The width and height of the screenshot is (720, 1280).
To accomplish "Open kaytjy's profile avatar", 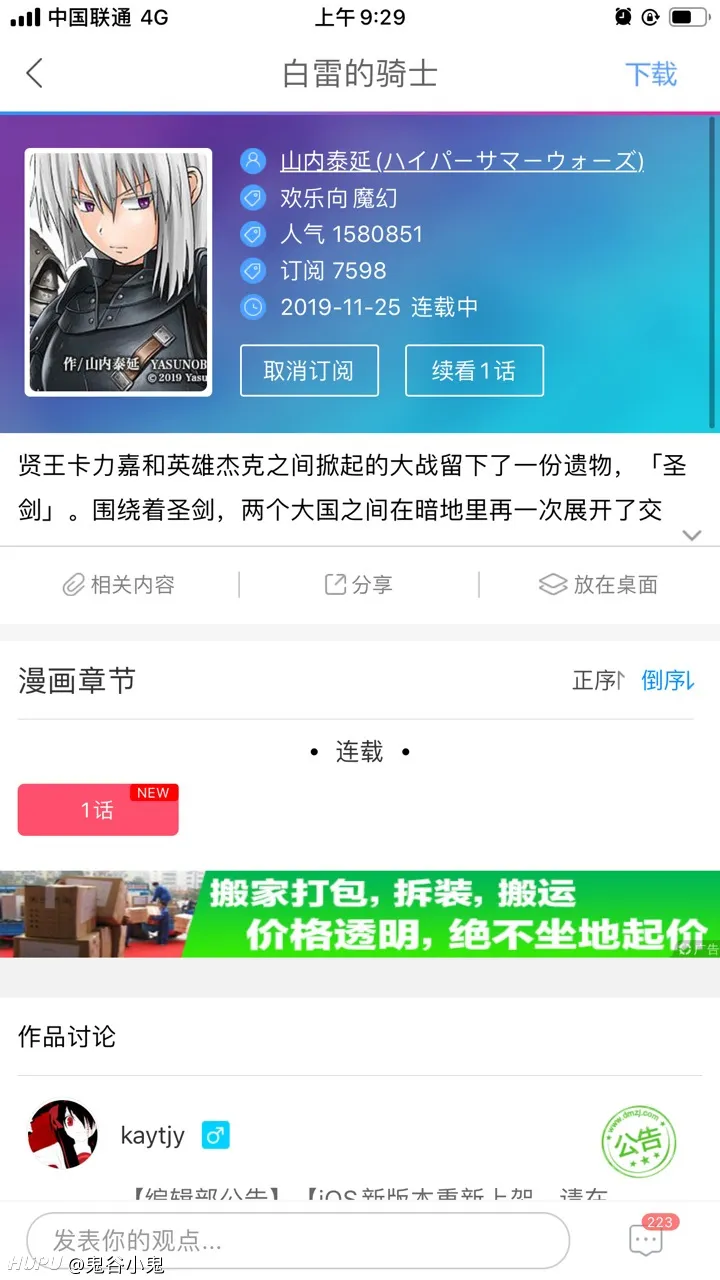I will point(63,1135).
